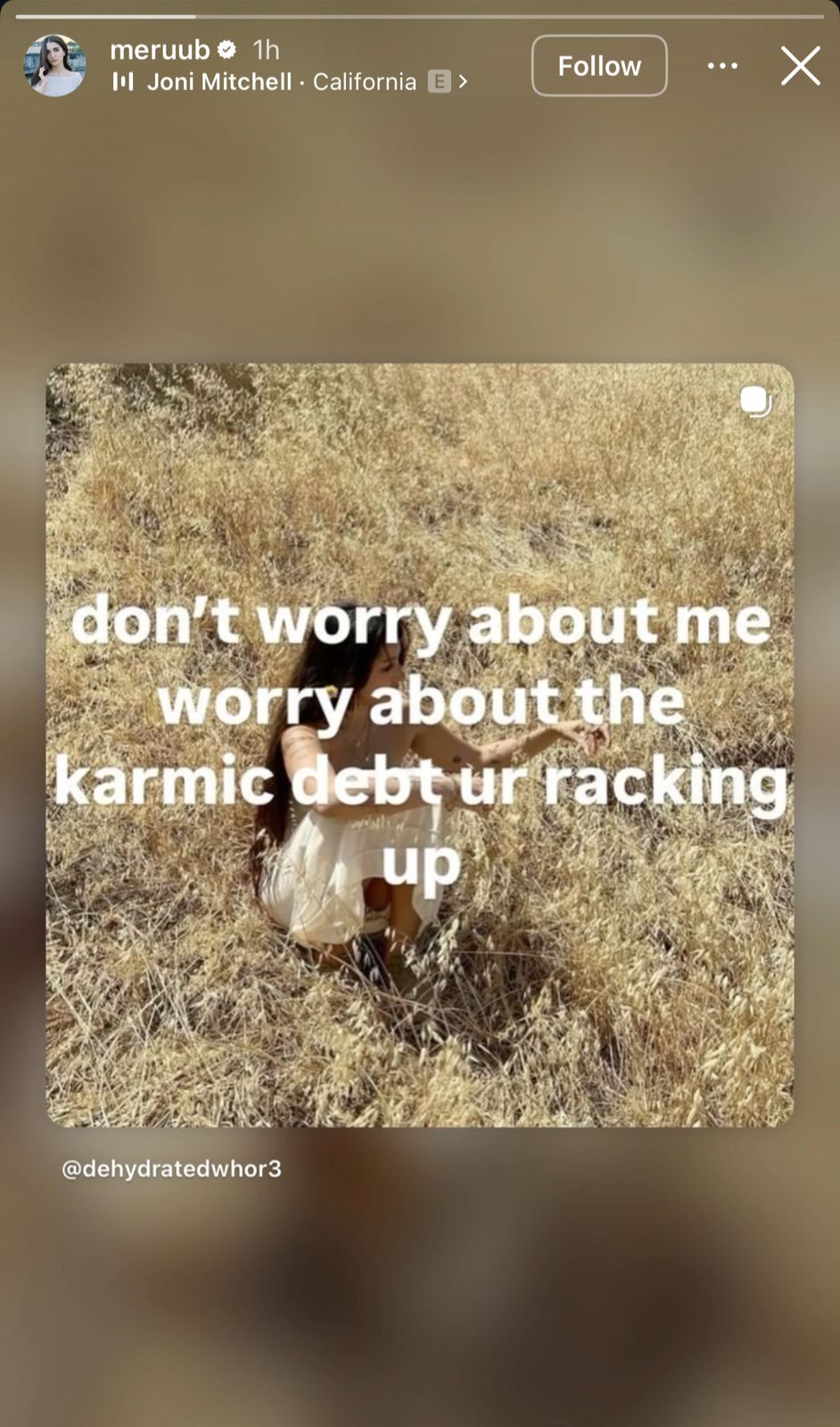Visit the @dehydratedwhor3 account
This screenshot has width=840, height=1427.
171,1168
